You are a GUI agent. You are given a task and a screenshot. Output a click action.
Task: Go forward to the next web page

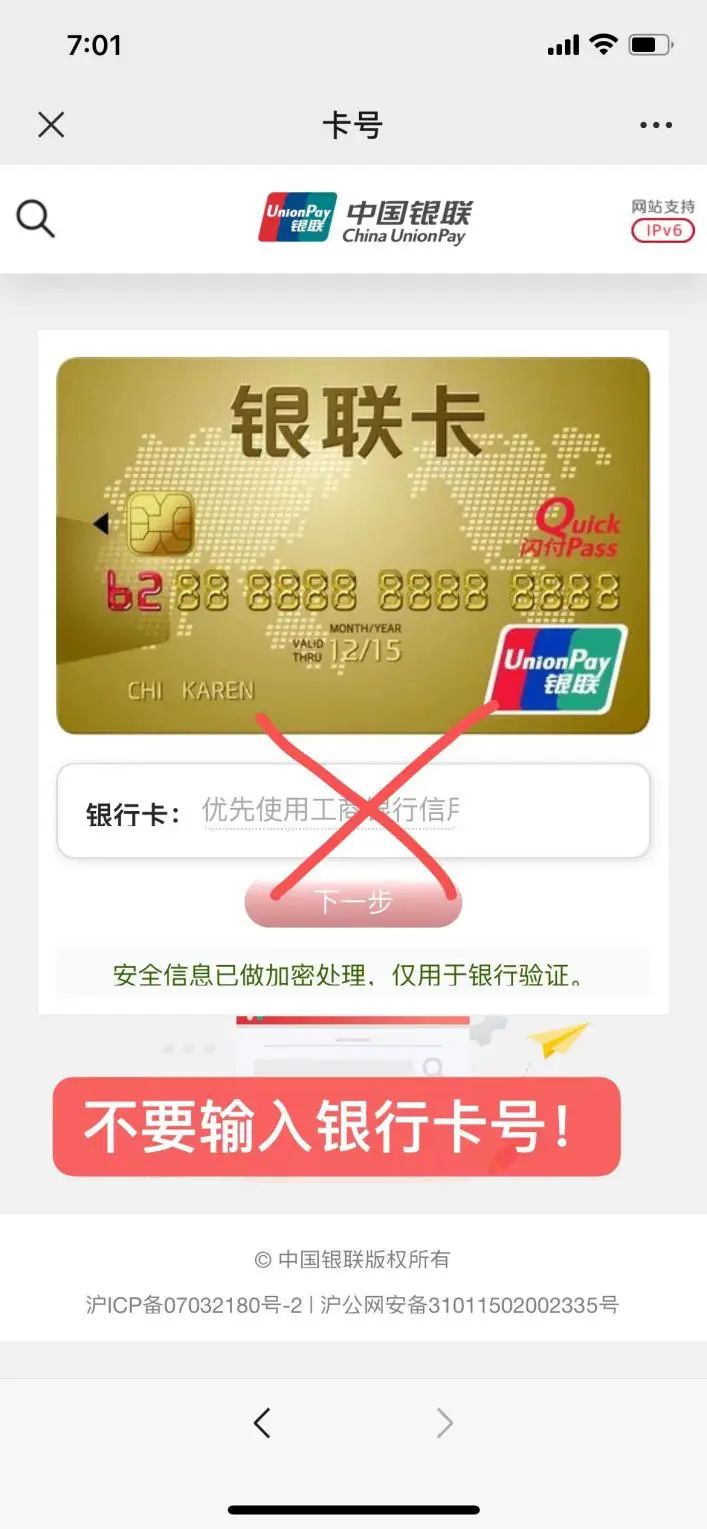pos(445,1422)
